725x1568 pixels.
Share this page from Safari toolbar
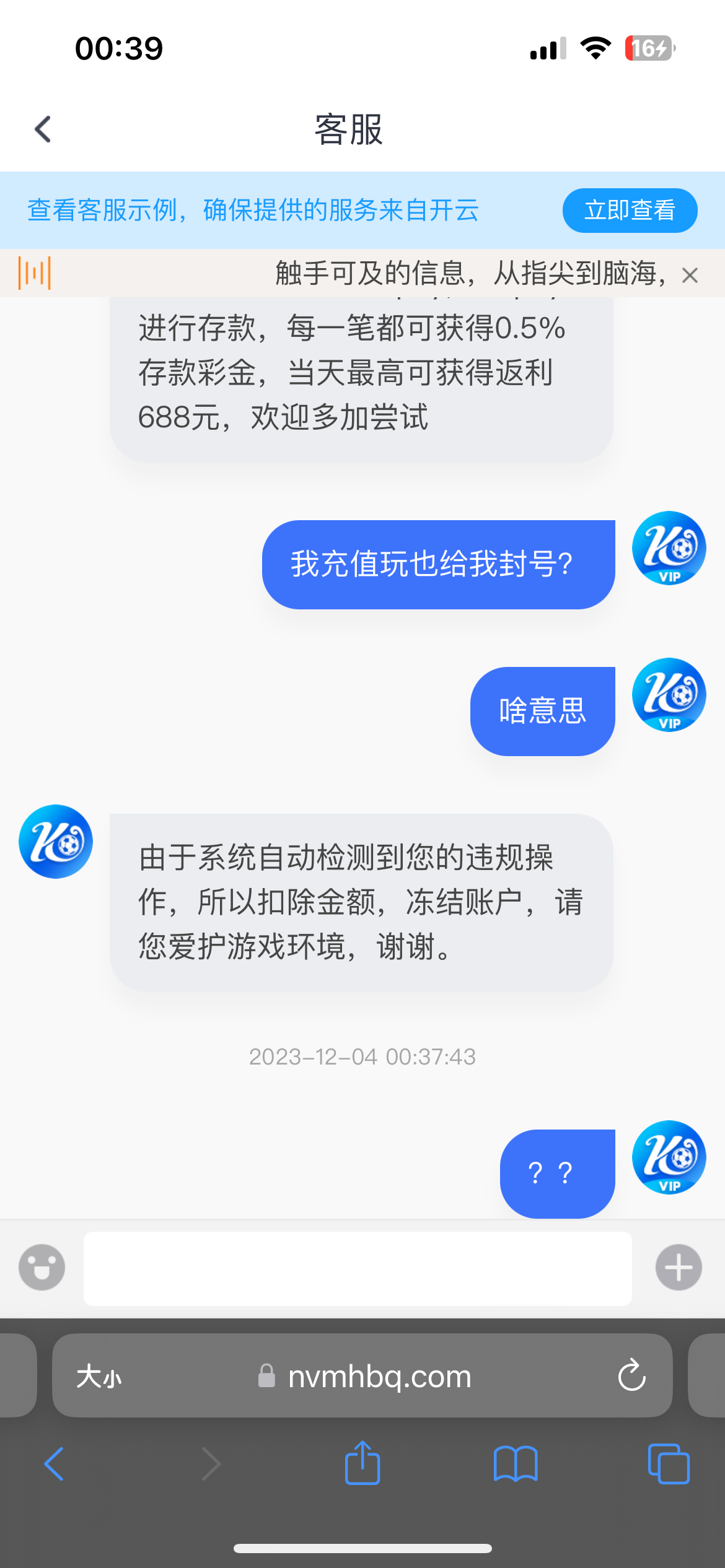pos(362,1463)
